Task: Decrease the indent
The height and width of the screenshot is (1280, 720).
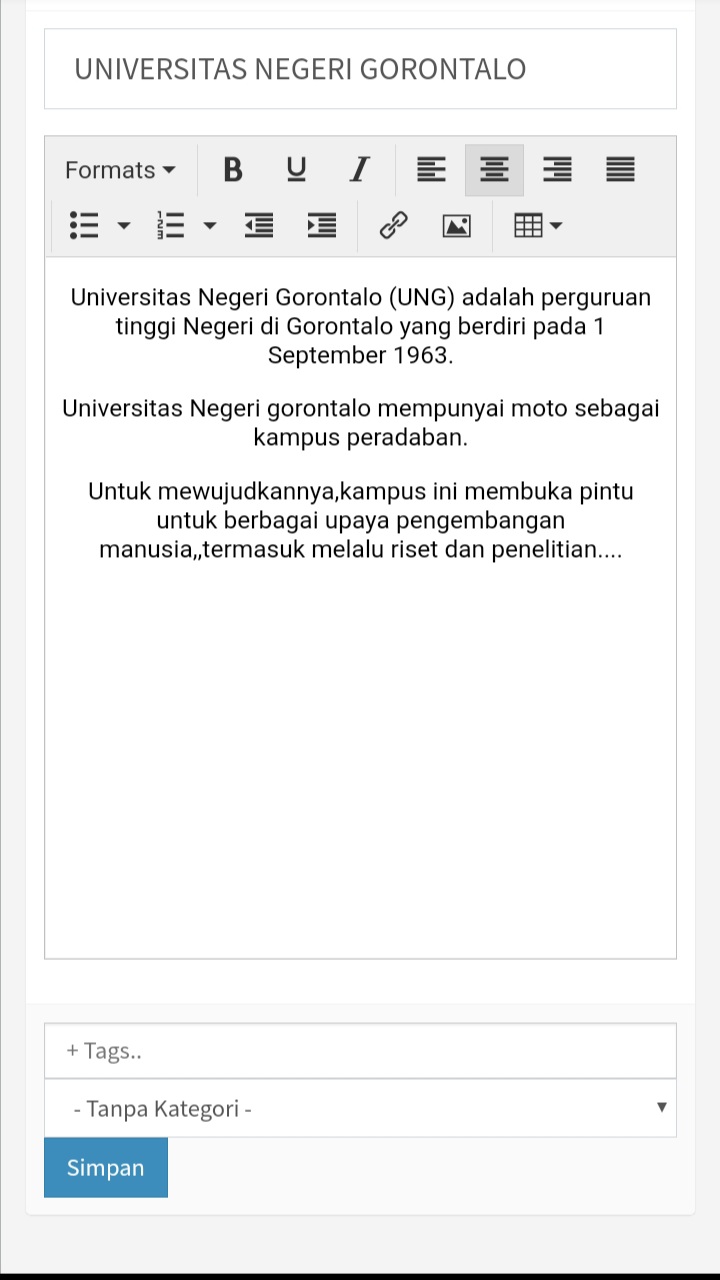Action: click(259, 226)
